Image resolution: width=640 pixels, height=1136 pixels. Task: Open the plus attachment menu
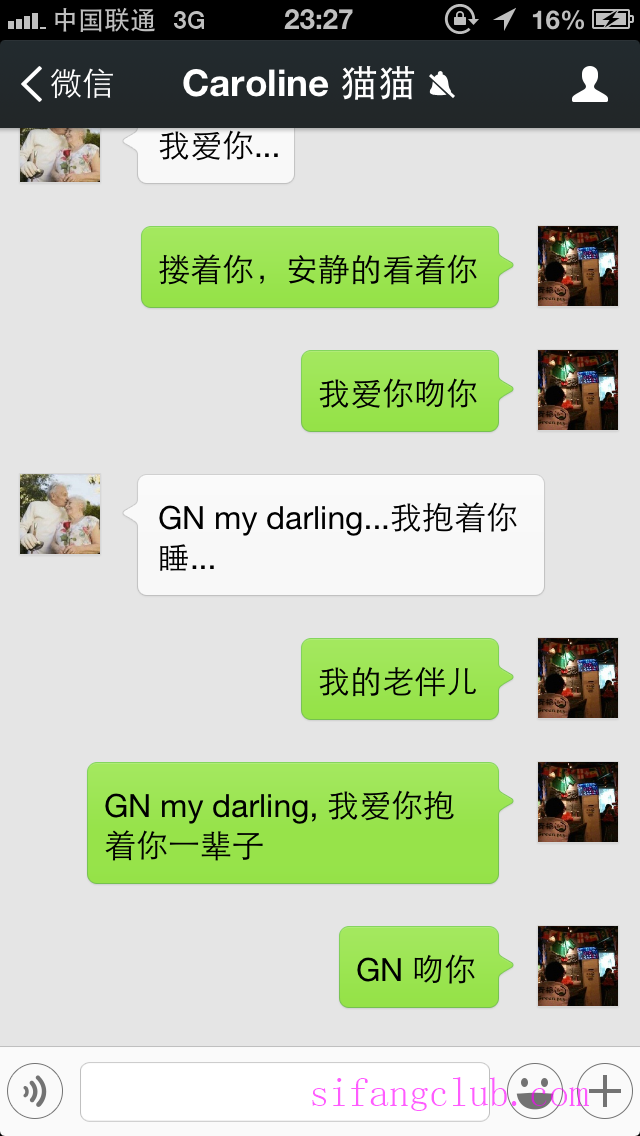click(x=605, y=1091)
